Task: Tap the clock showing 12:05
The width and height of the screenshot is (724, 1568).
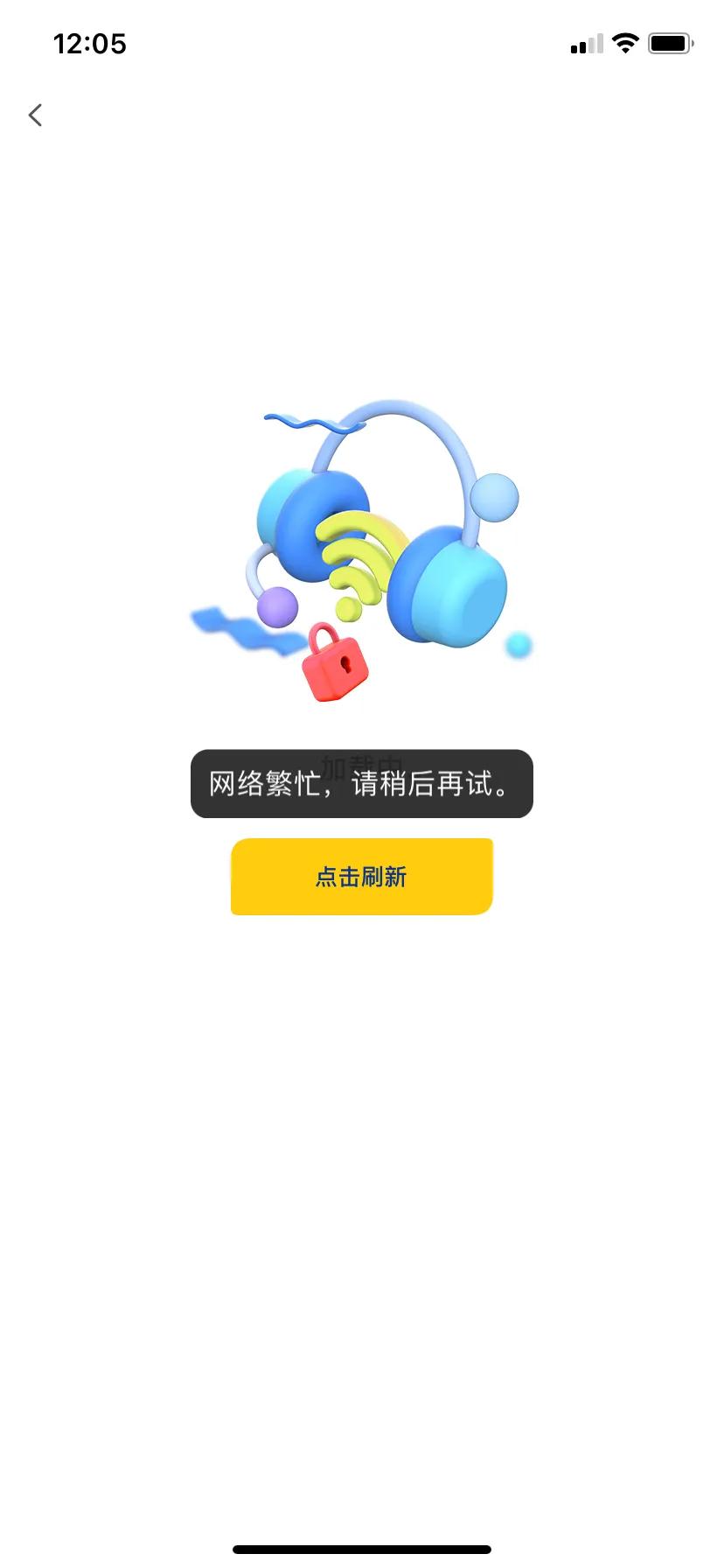Action: coord(90,43)
